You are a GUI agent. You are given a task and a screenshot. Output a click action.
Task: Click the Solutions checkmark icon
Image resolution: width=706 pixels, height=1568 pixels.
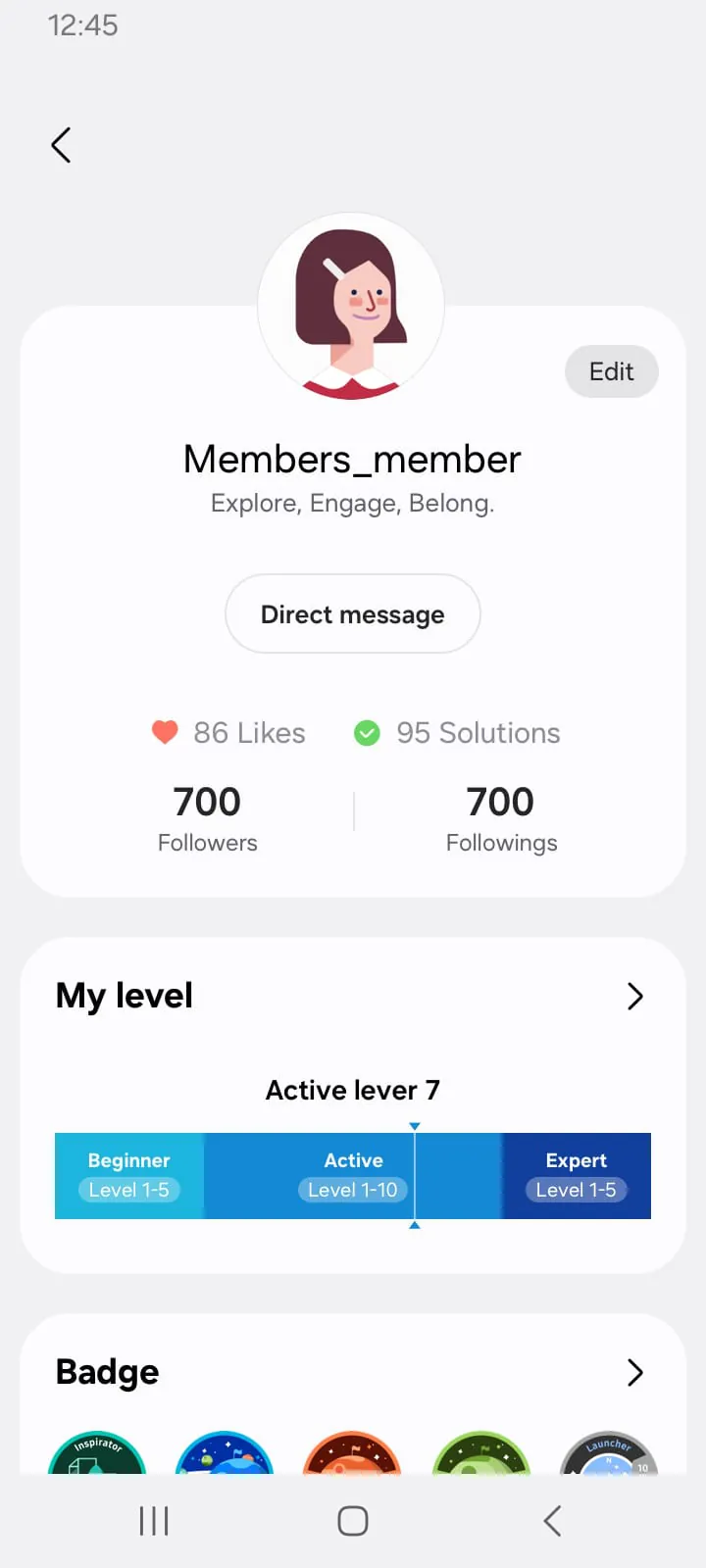point(367,732)
